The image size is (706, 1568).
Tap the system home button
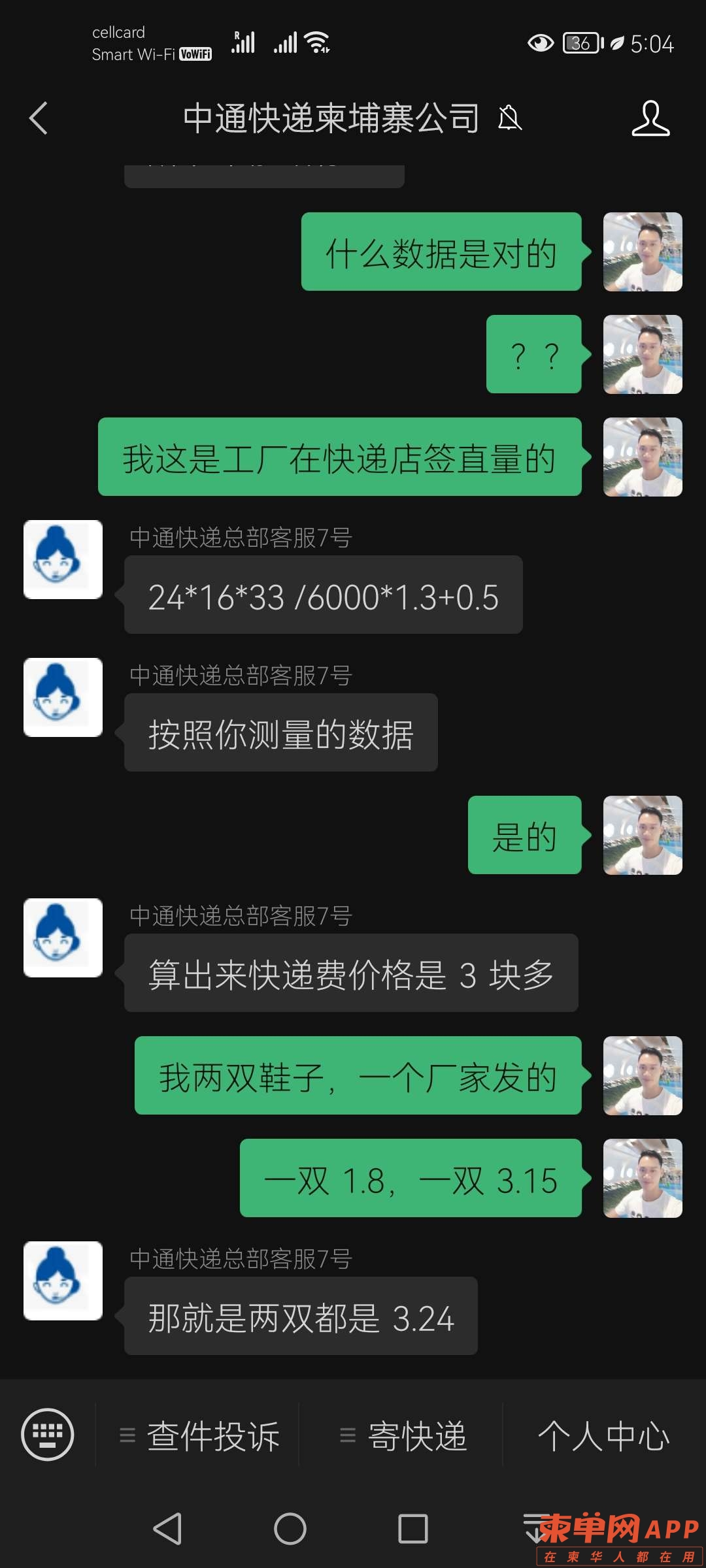(290, 1529)
